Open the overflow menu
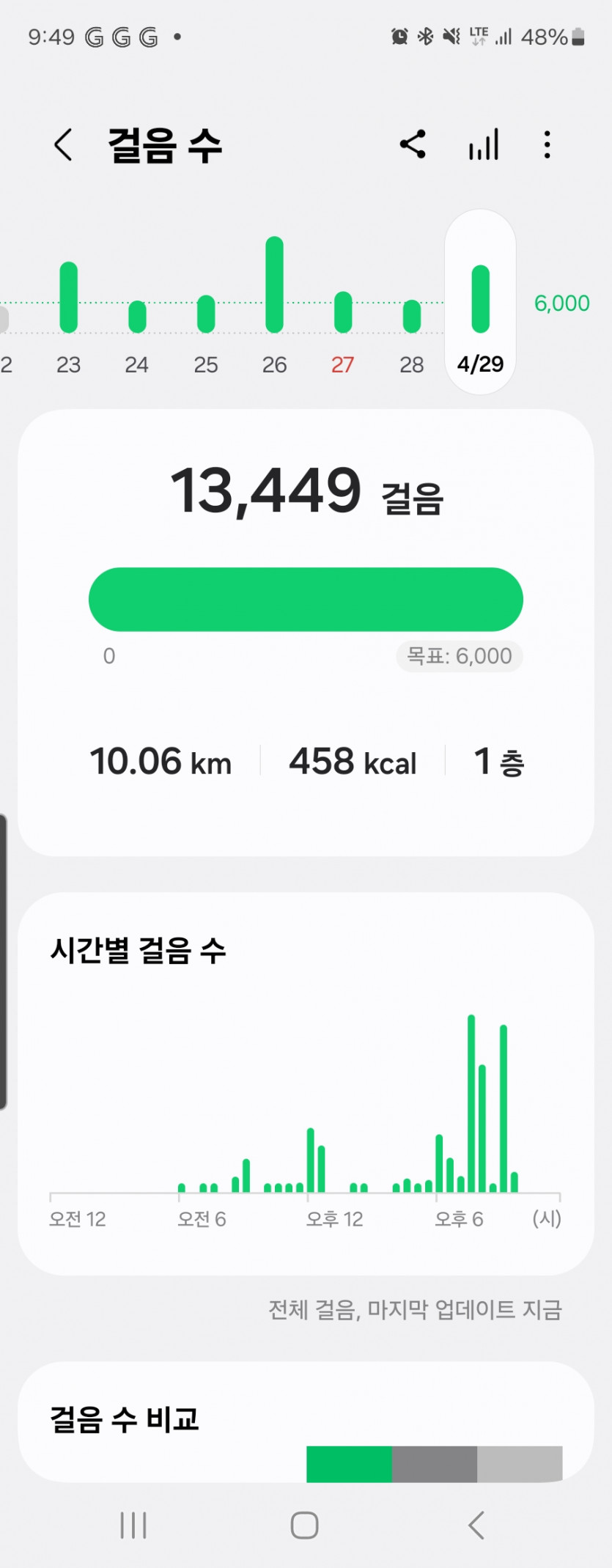This screenshot has width=612, height=1568. [547, 144]
